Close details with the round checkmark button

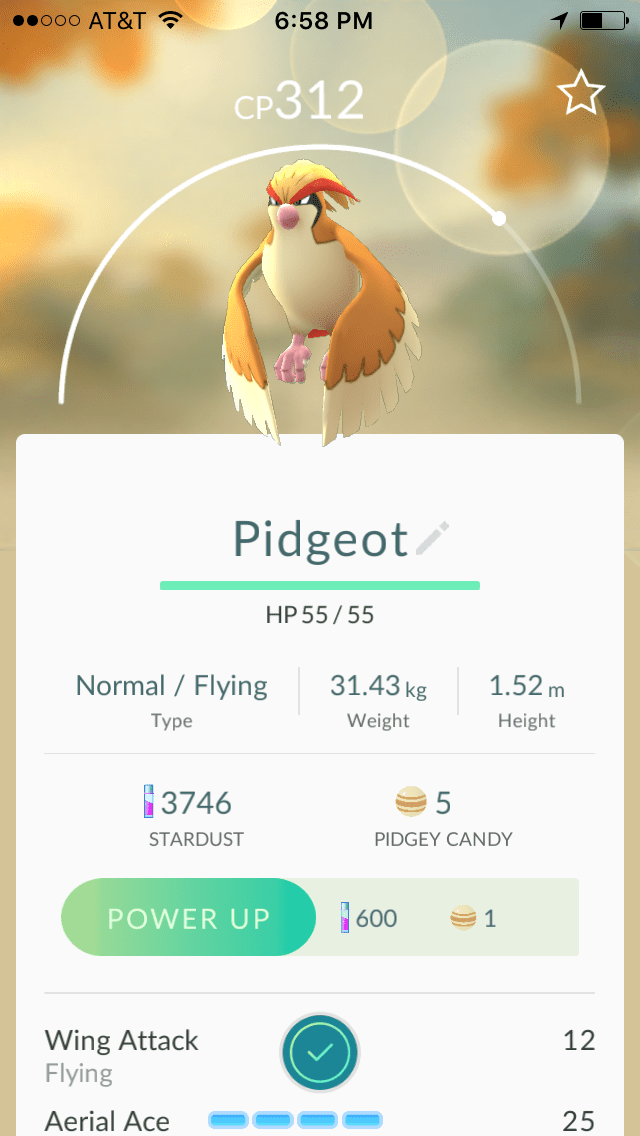pos(320,1053)
